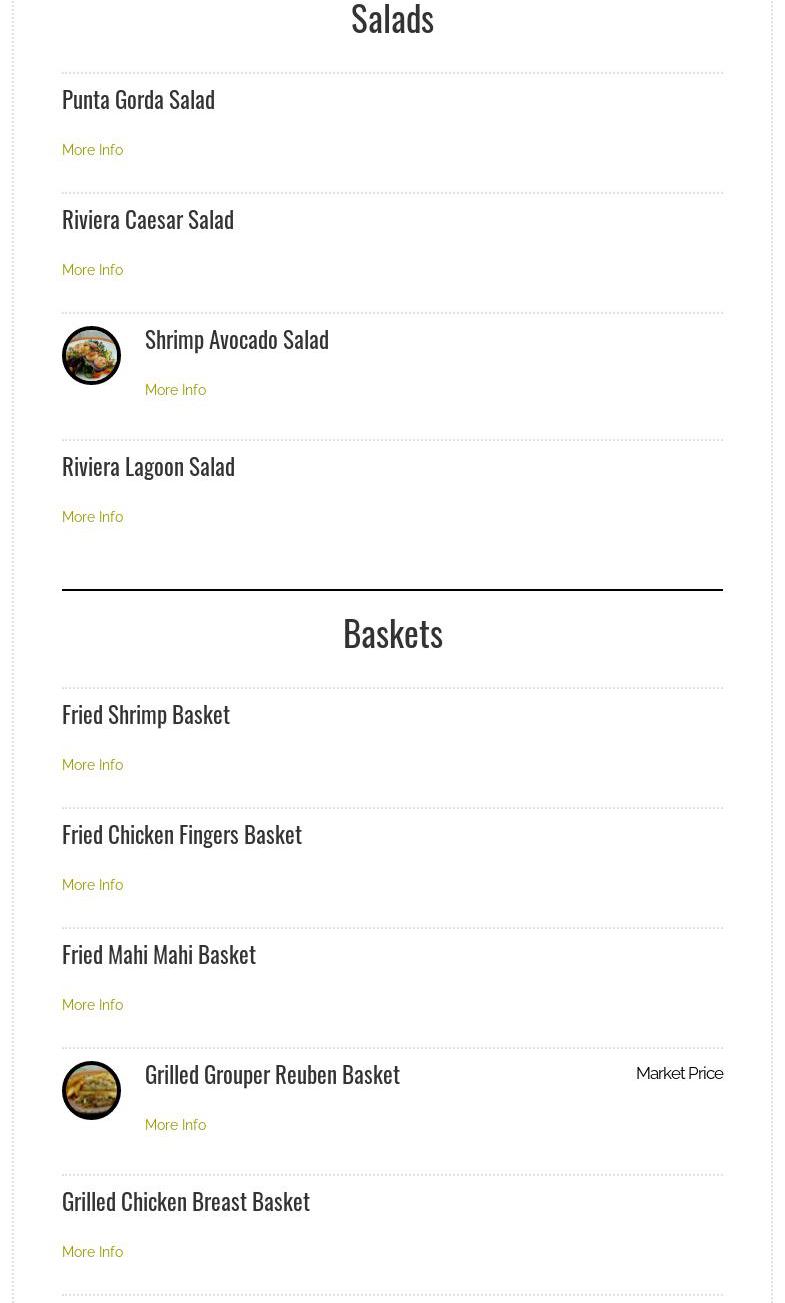785x1303 pixels.
Task: Open Fried Chicken Fingers Basket More Info
Action: [92, 885]
